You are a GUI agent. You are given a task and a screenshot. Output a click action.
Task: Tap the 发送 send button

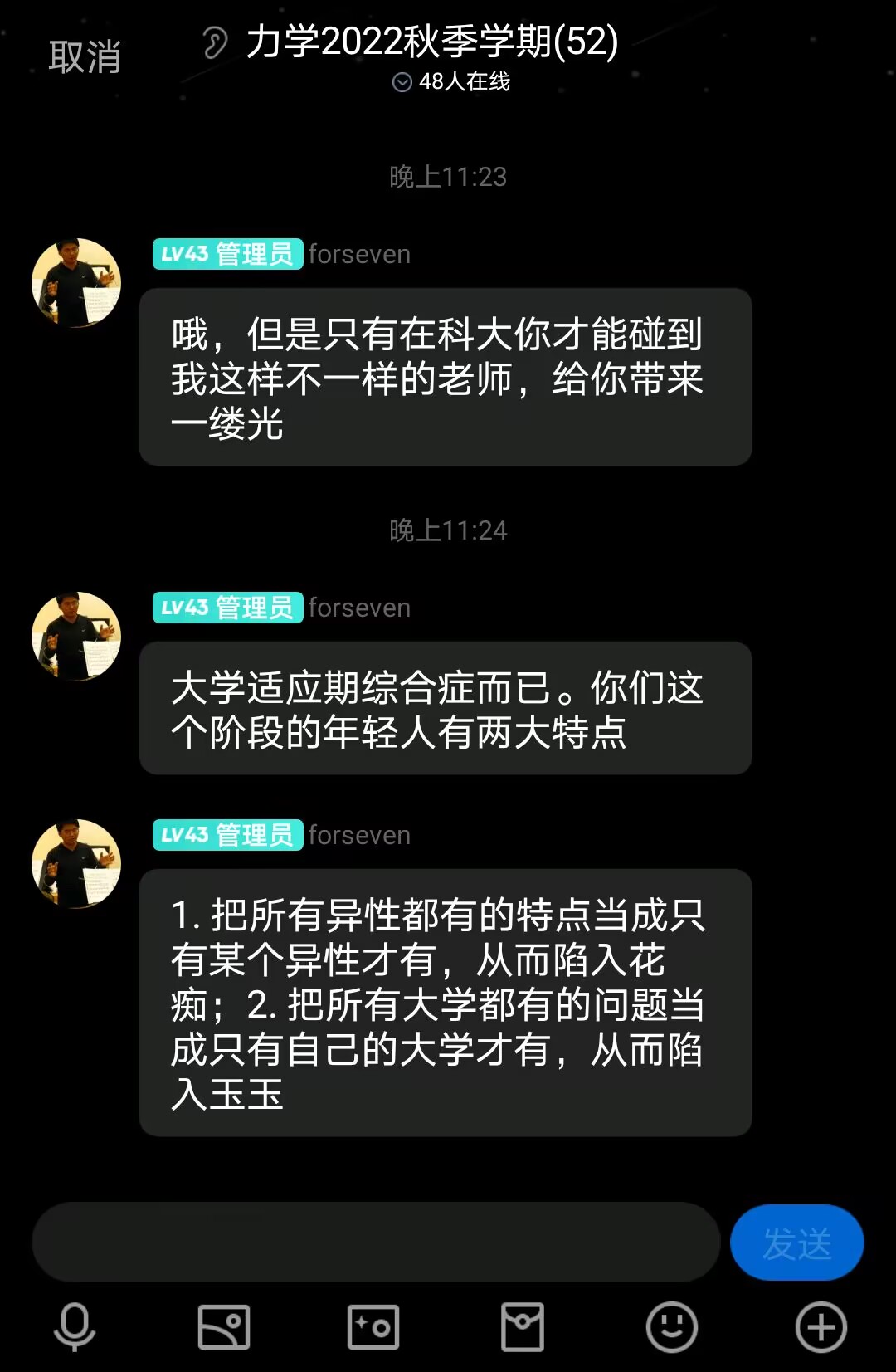[796, 1243]
